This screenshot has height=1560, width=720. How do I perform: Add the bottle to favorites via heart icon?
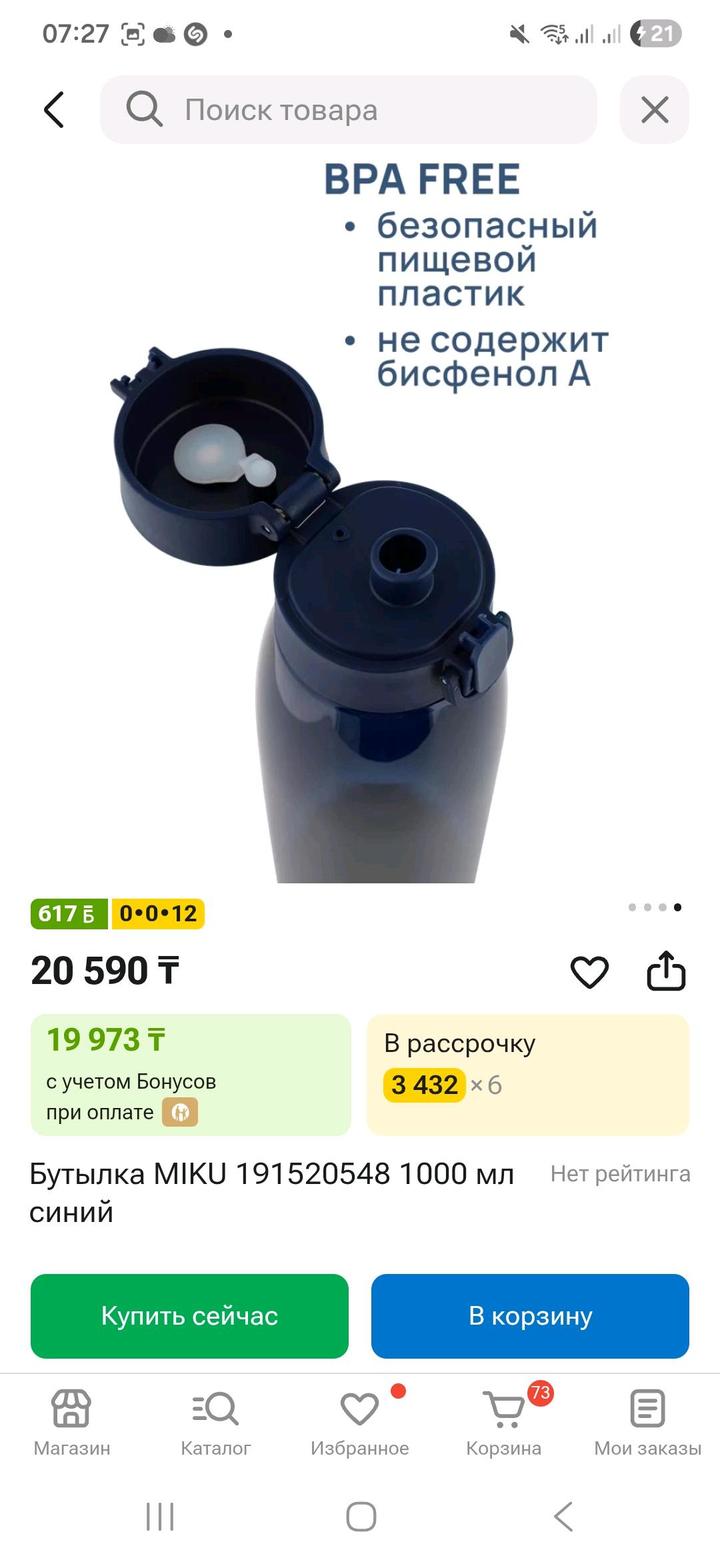pos(589,972)
